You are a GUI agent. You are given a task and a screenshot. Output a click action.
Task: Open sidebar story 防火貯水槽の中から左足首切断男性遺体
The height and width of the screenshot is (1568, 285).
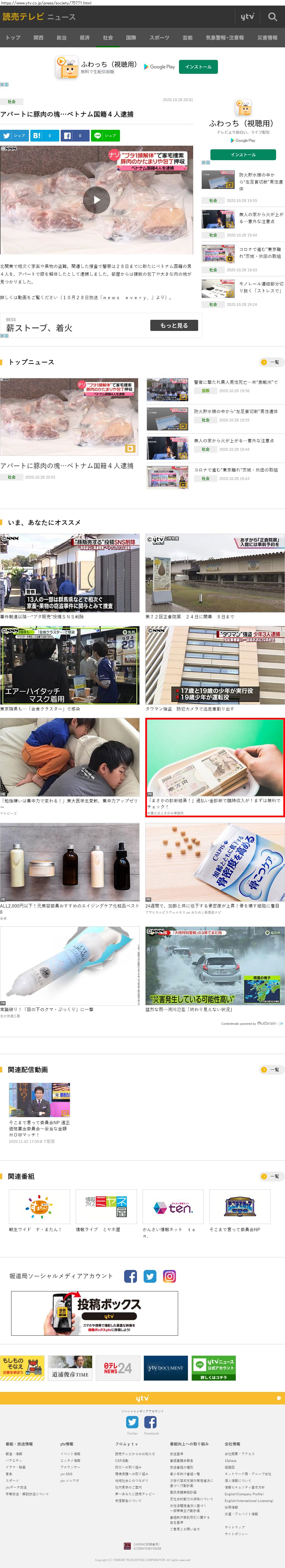pos(260,181)
